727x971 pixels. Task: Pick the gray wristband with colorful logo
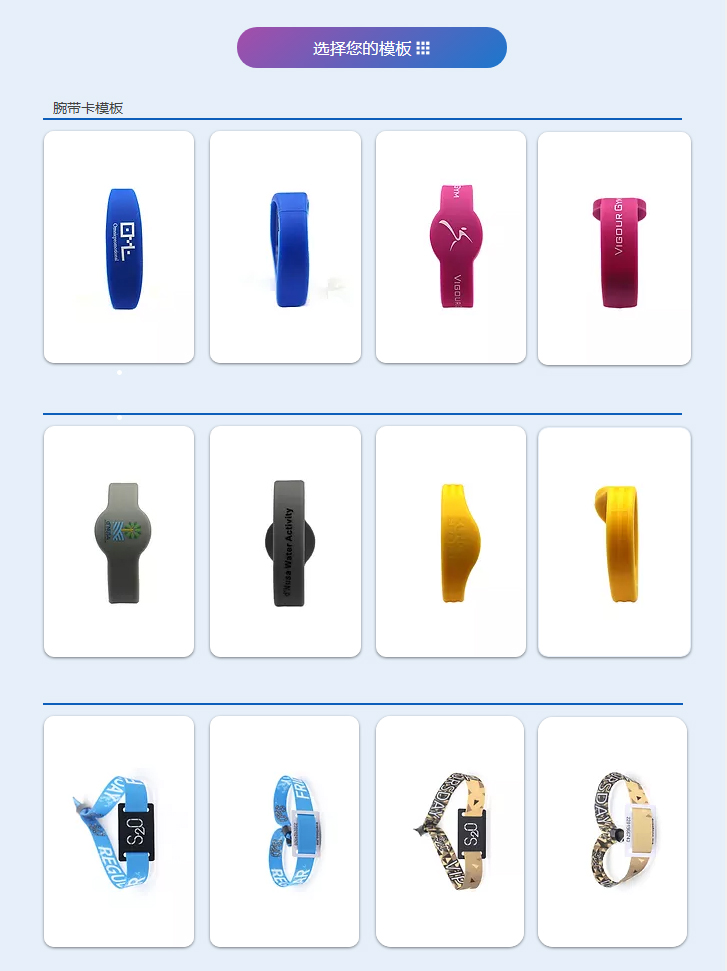point(119,542)
